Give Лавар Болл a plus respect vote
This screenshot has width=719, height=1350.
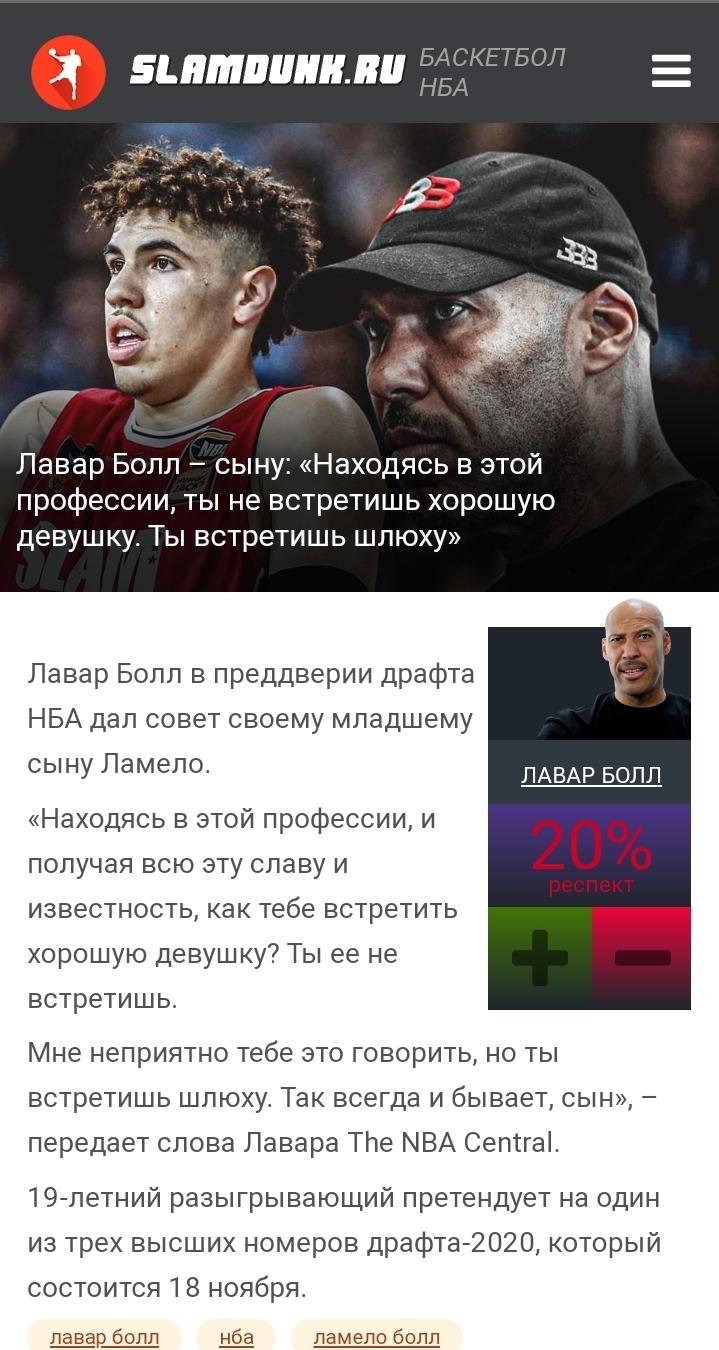(x=540, y=958)
